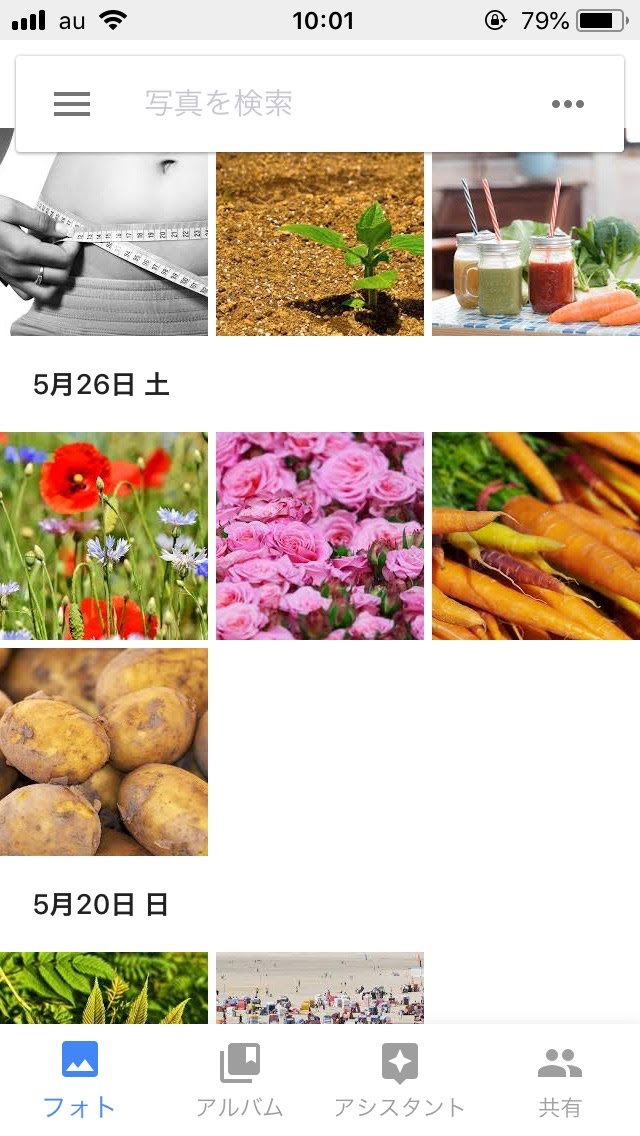Screen dimensions: 640x1136
Task: Switch to the 共有 tab
Action: [x=560, y=1080]
